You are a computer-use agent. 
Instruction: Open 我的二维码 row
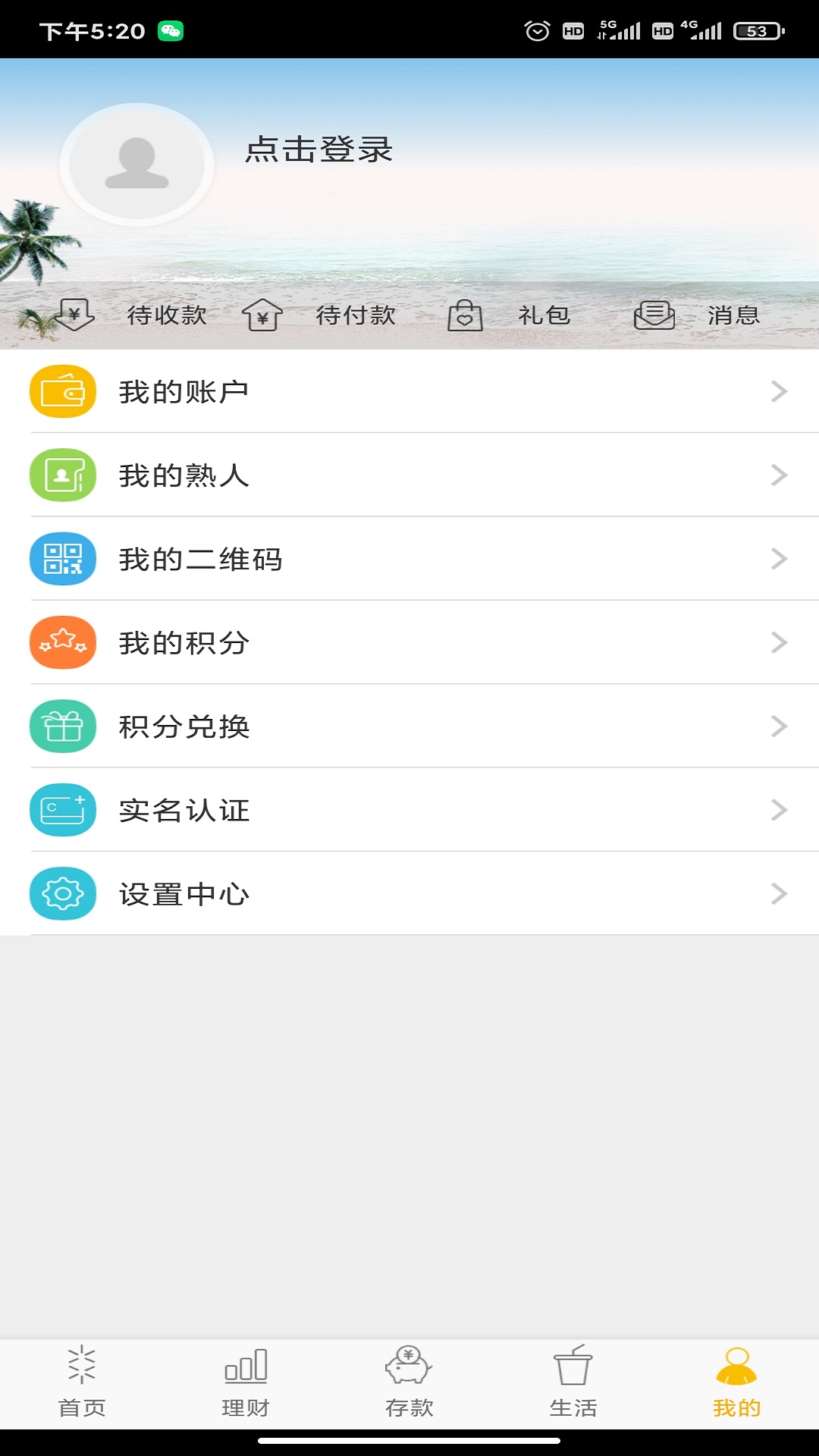pos(409,559)
